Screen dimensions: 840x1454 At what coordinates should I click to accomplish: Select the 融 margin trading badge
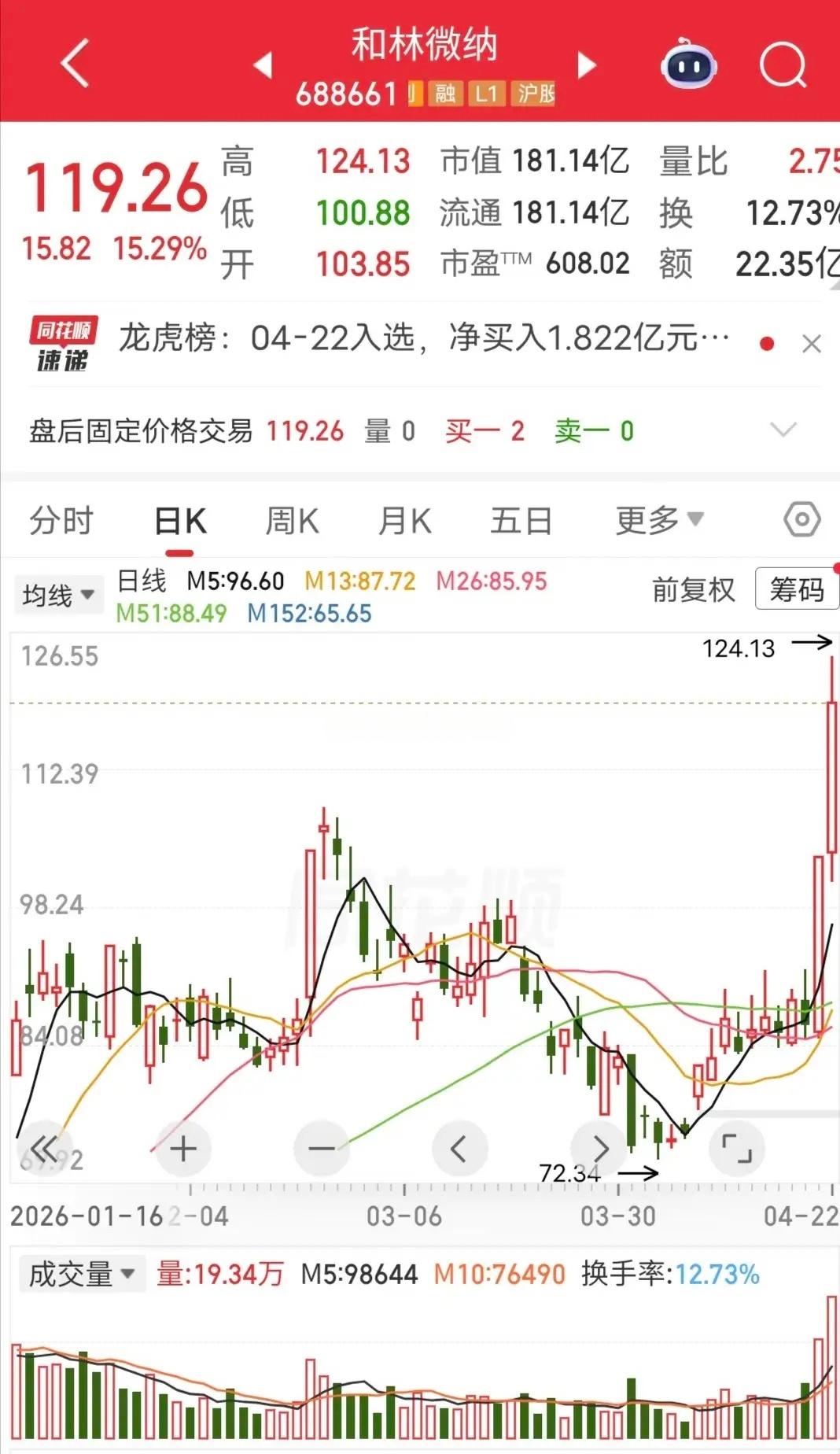[445, 94]
